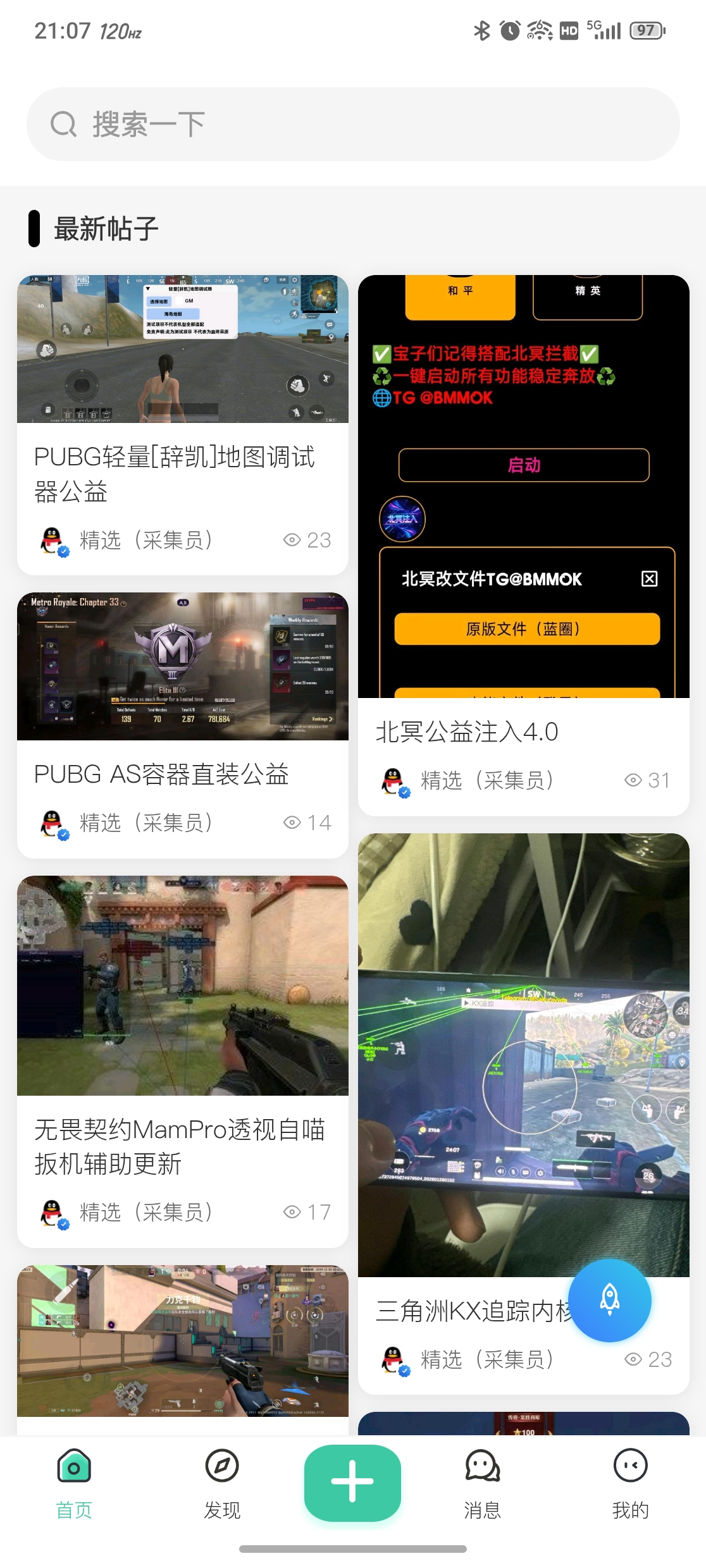Open the PUBG AS容器直装公益 post
Screen dimensions: 706x1568
tap(182, 725)
